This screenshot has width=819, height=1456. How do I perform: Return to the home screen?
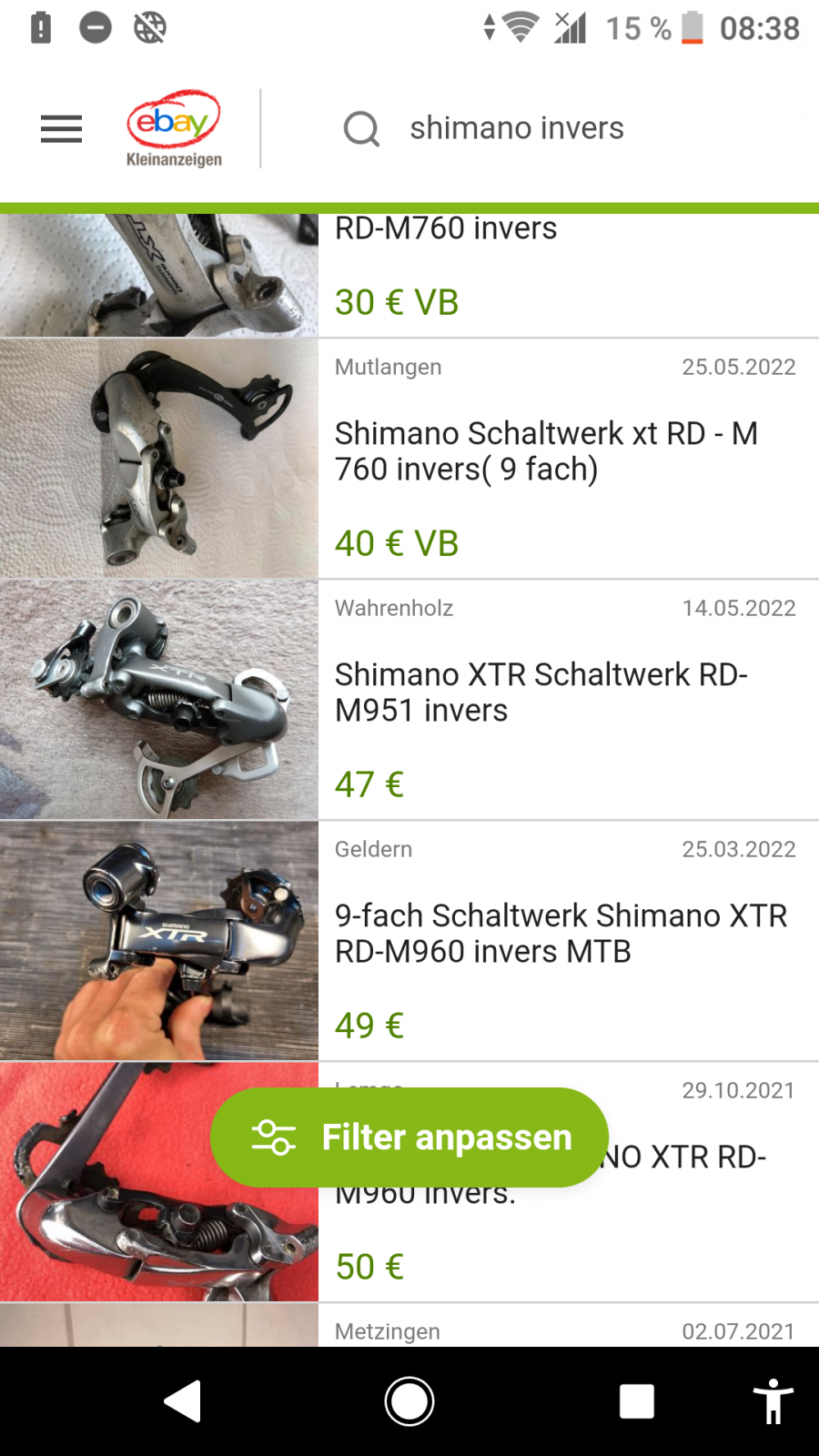click(x=409, y=1401)
